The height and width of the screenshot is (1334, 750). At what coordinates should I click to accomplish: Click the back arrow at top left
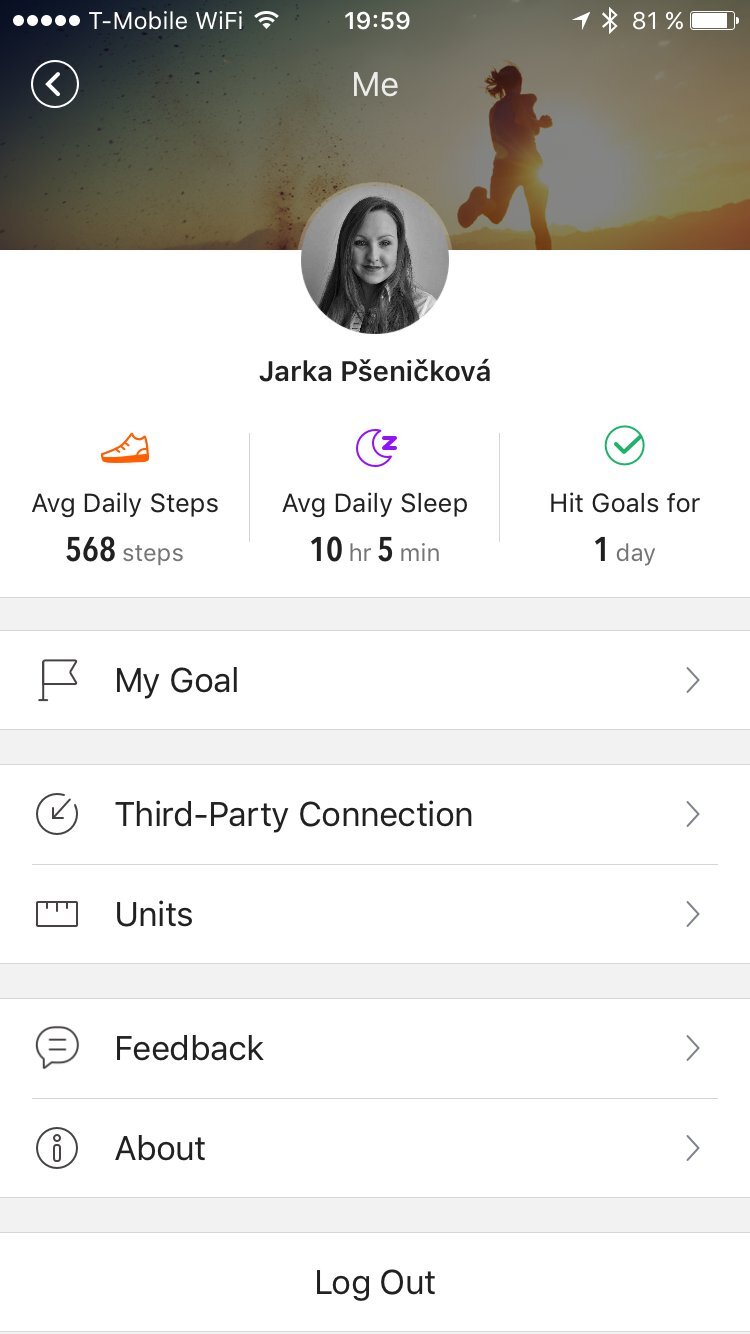pos(54,84)
